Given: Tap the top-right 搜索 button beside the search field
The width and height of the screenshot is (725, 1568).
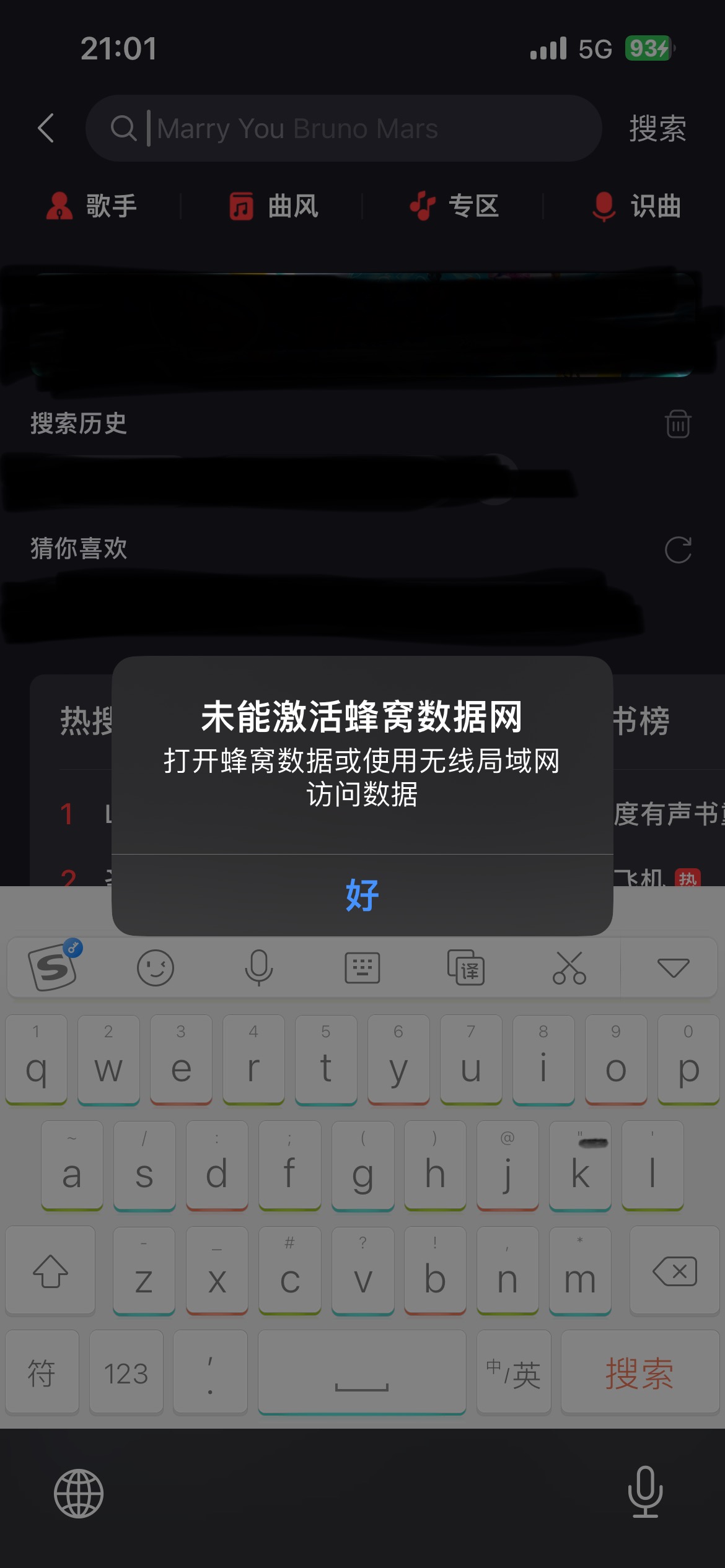Looking at the screenshot, I should tap(657, 129).
